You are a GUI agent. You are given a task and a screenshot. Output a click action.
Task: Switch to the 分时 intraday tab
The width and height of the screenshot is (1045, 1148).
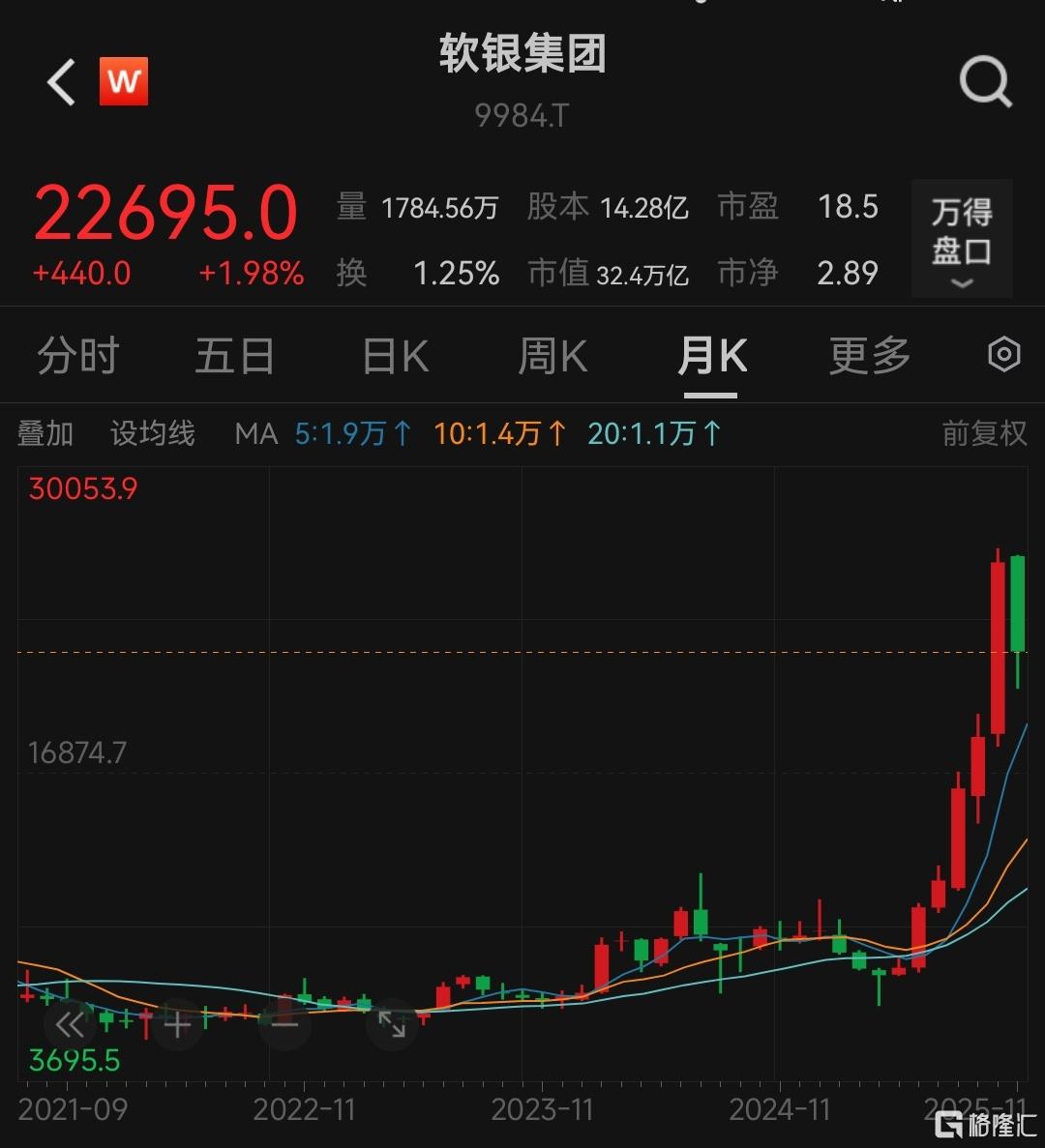pos(77,355)
